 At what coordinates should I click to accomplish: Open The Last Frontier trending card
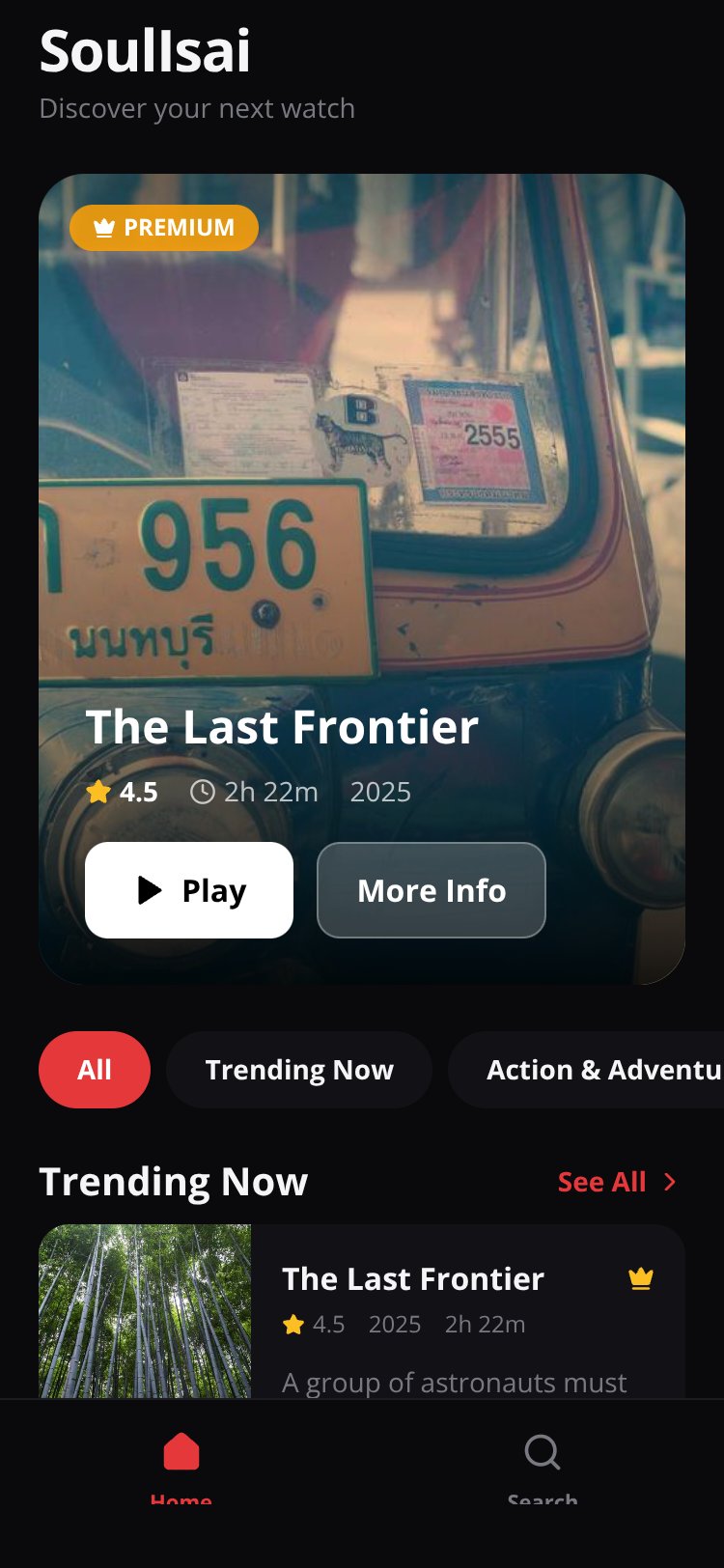tap(362, 1311)
